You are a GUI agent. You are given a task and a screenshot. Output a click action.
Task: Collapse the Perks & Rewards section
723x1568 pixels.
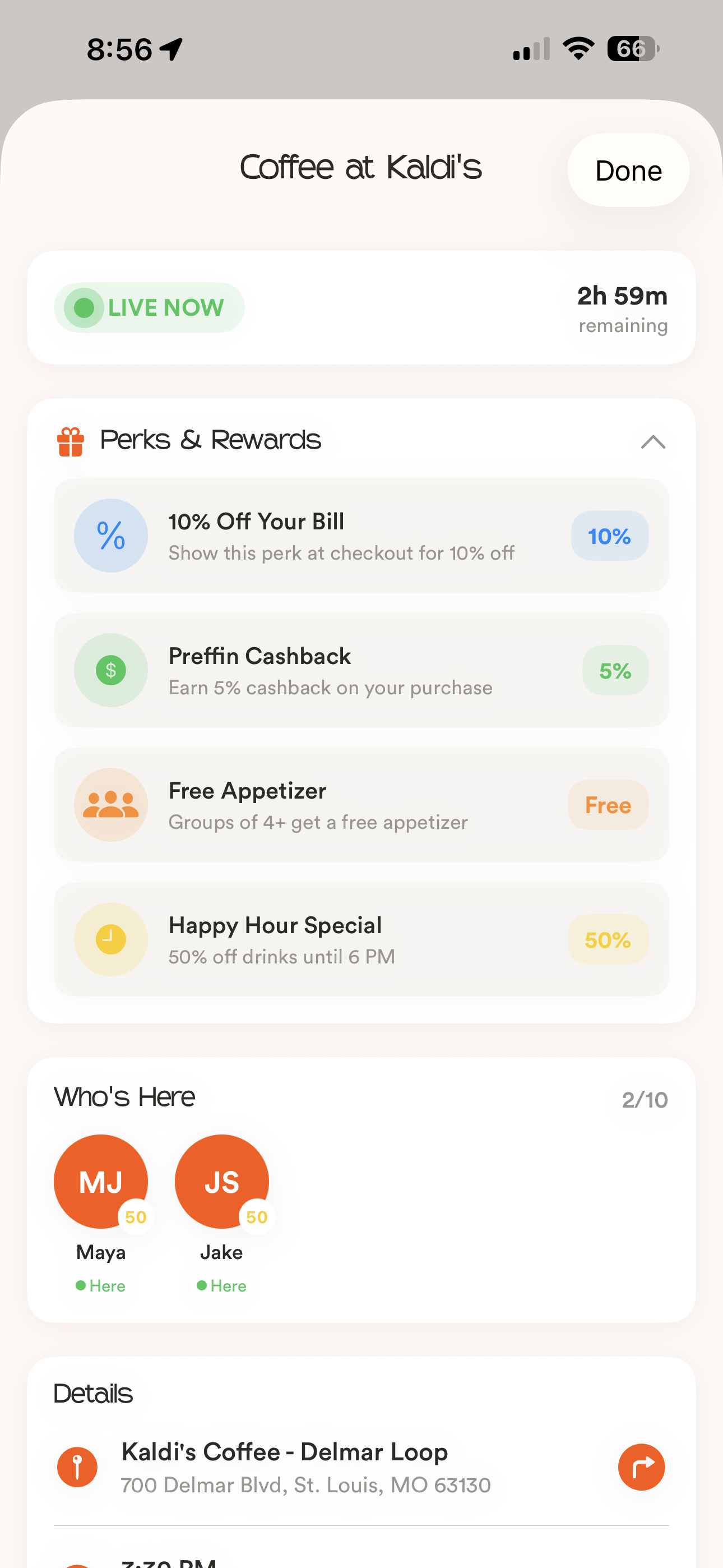(x=652, y=441)
